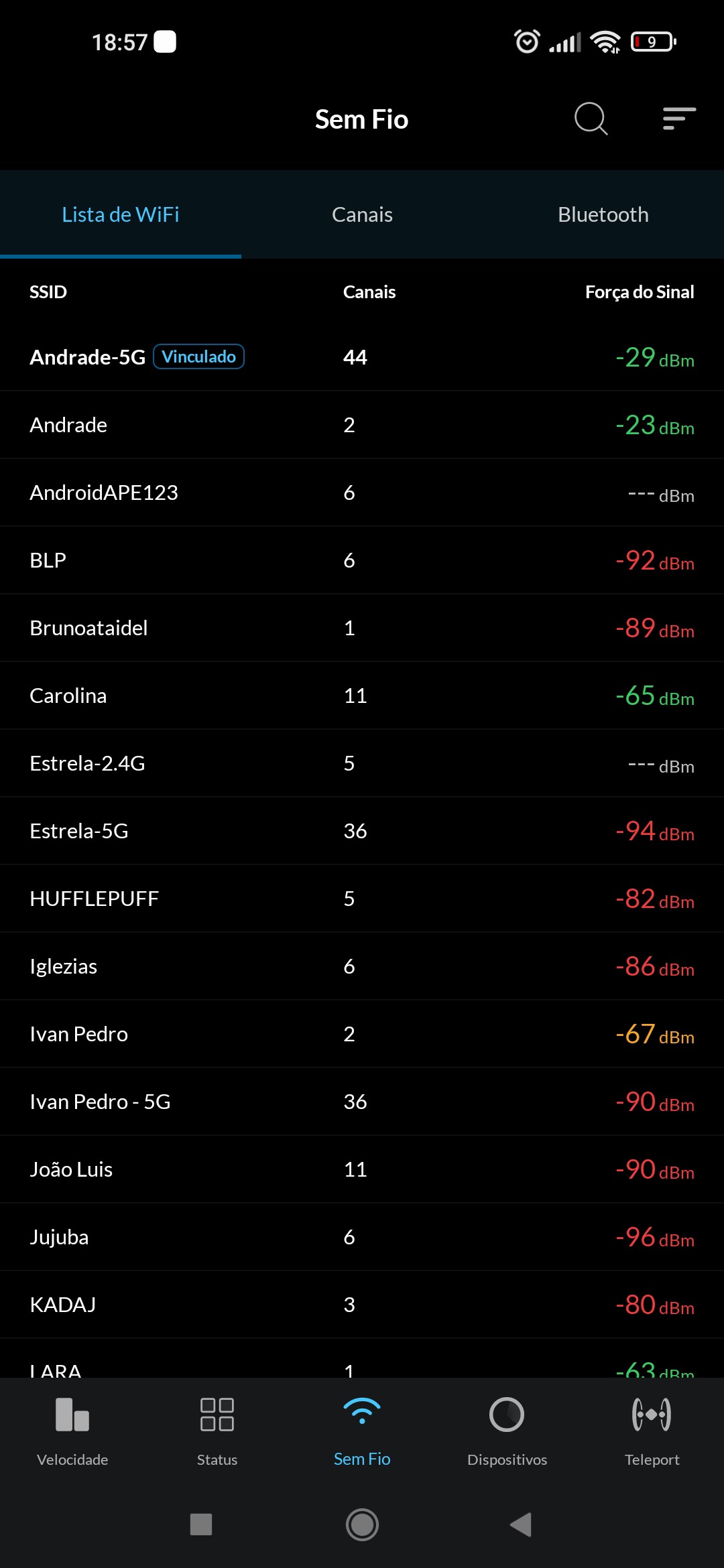Open the Carolina network entry

point(362,696)
